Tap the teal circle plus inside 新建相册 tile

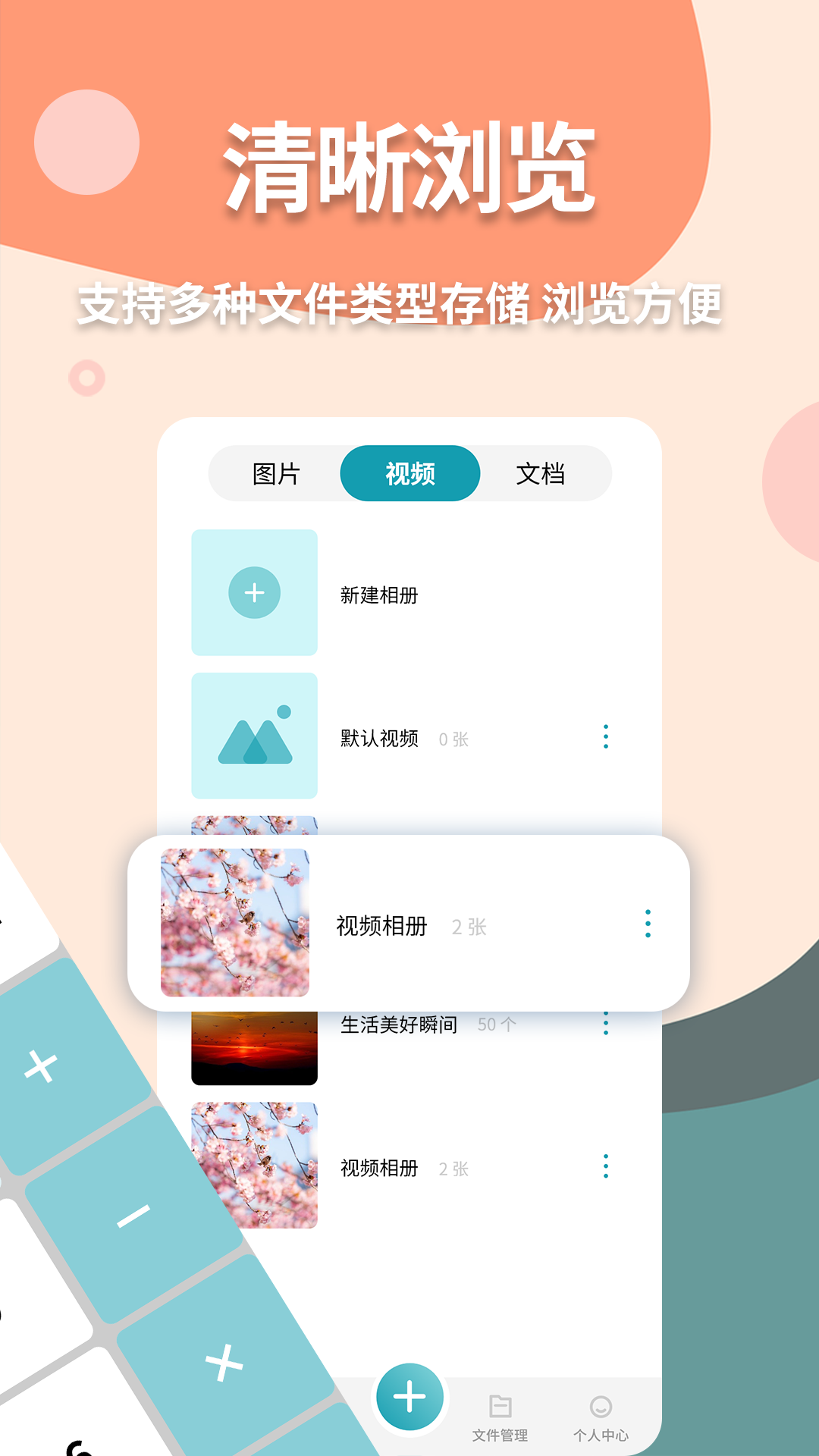(x=255, y=594)
